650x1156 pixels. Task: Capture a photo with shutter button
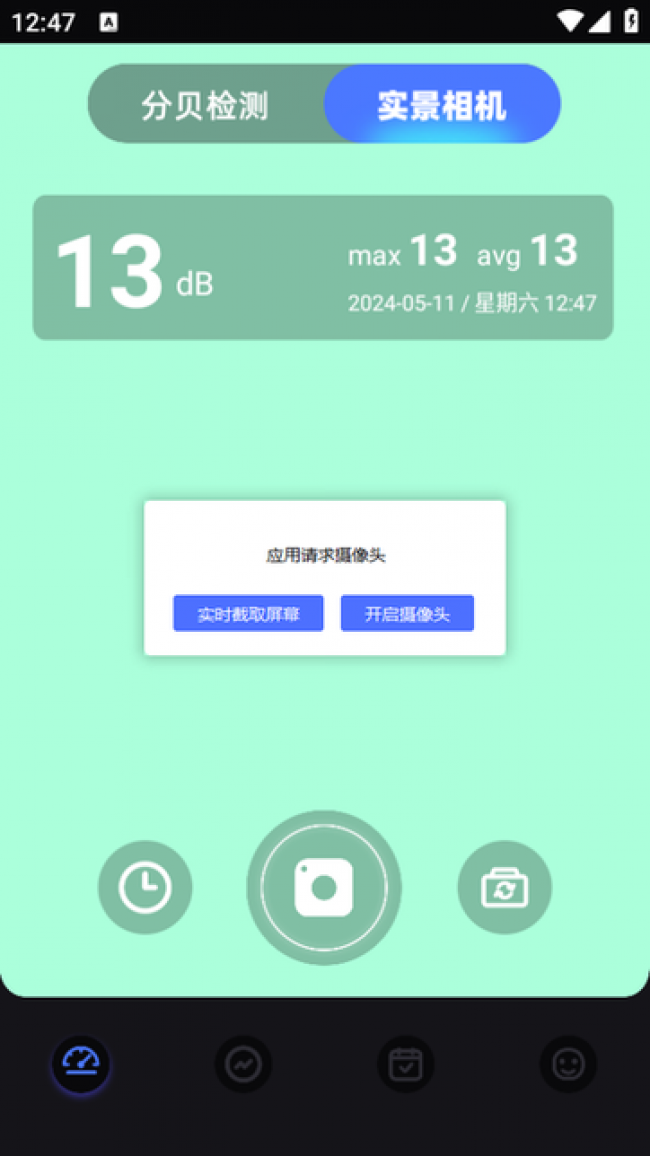[324, 887]
